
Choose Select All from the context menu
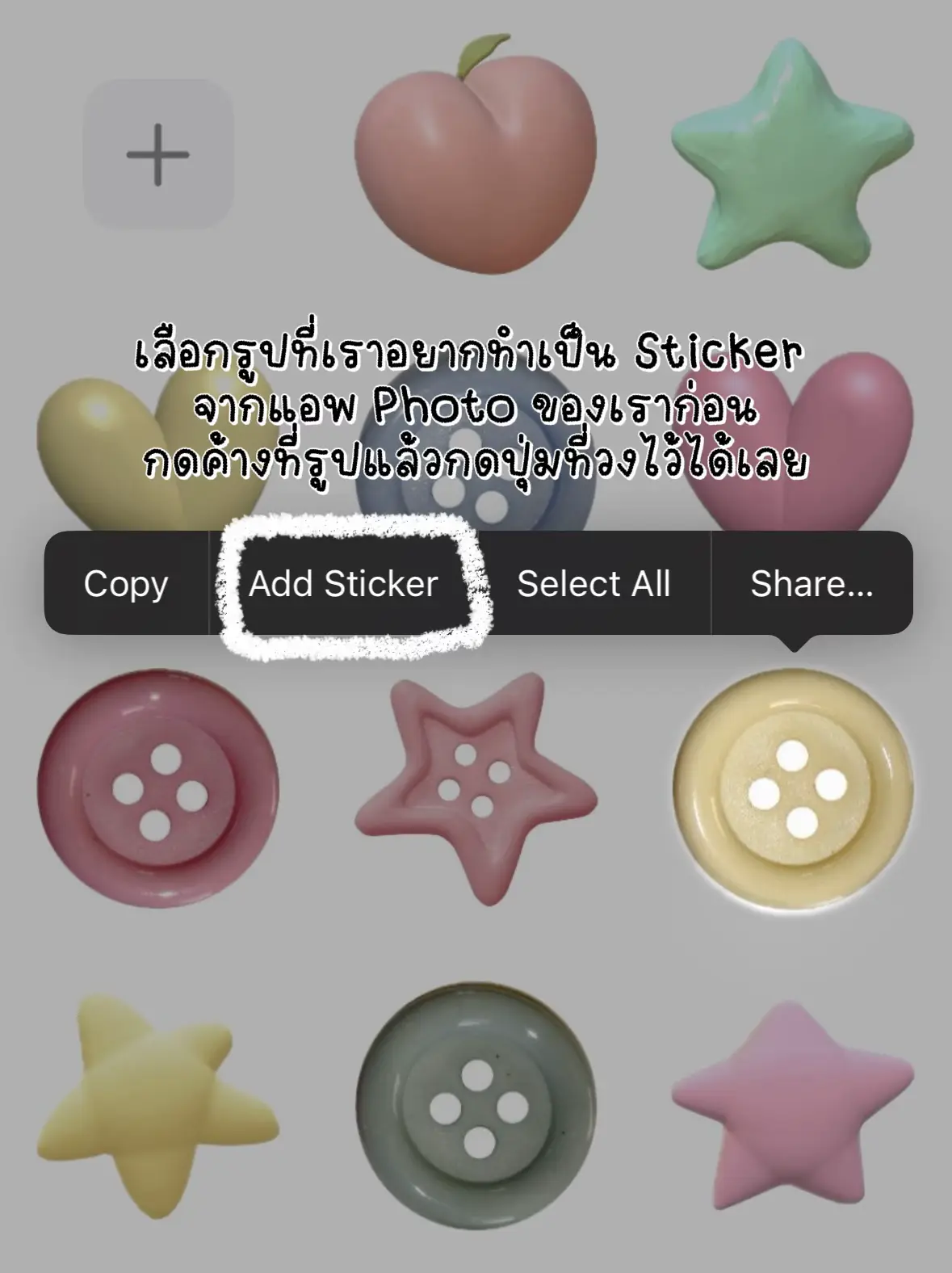click(x=593, y=583)
